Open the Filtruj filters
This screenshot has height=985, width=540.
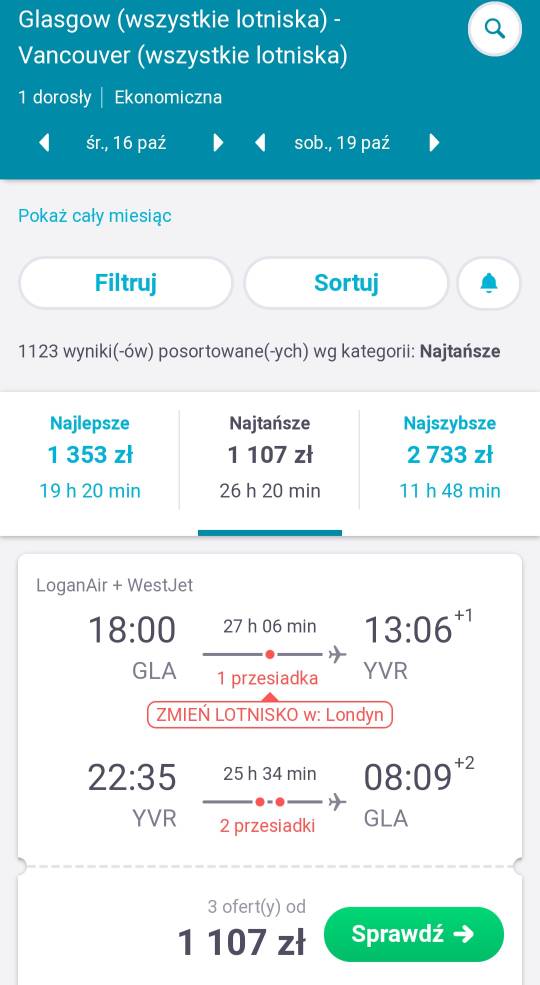[126, 283]
